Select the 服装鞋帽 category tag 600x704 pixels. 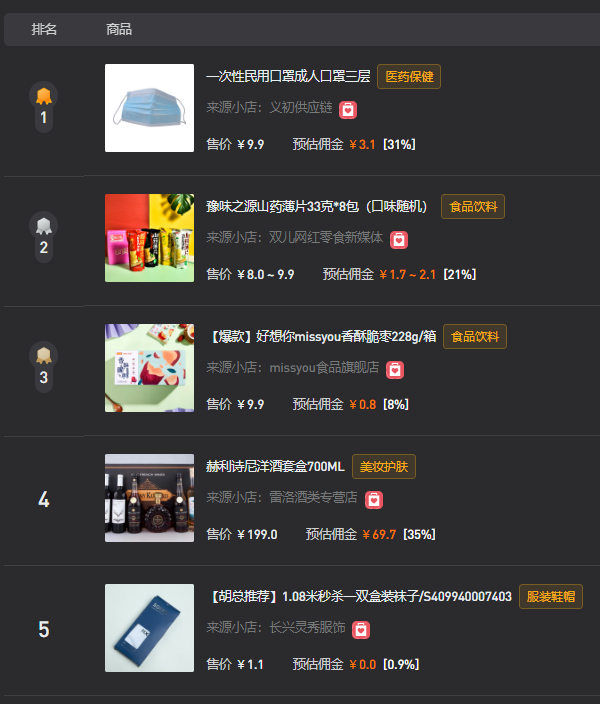click(x=550, y=596)
